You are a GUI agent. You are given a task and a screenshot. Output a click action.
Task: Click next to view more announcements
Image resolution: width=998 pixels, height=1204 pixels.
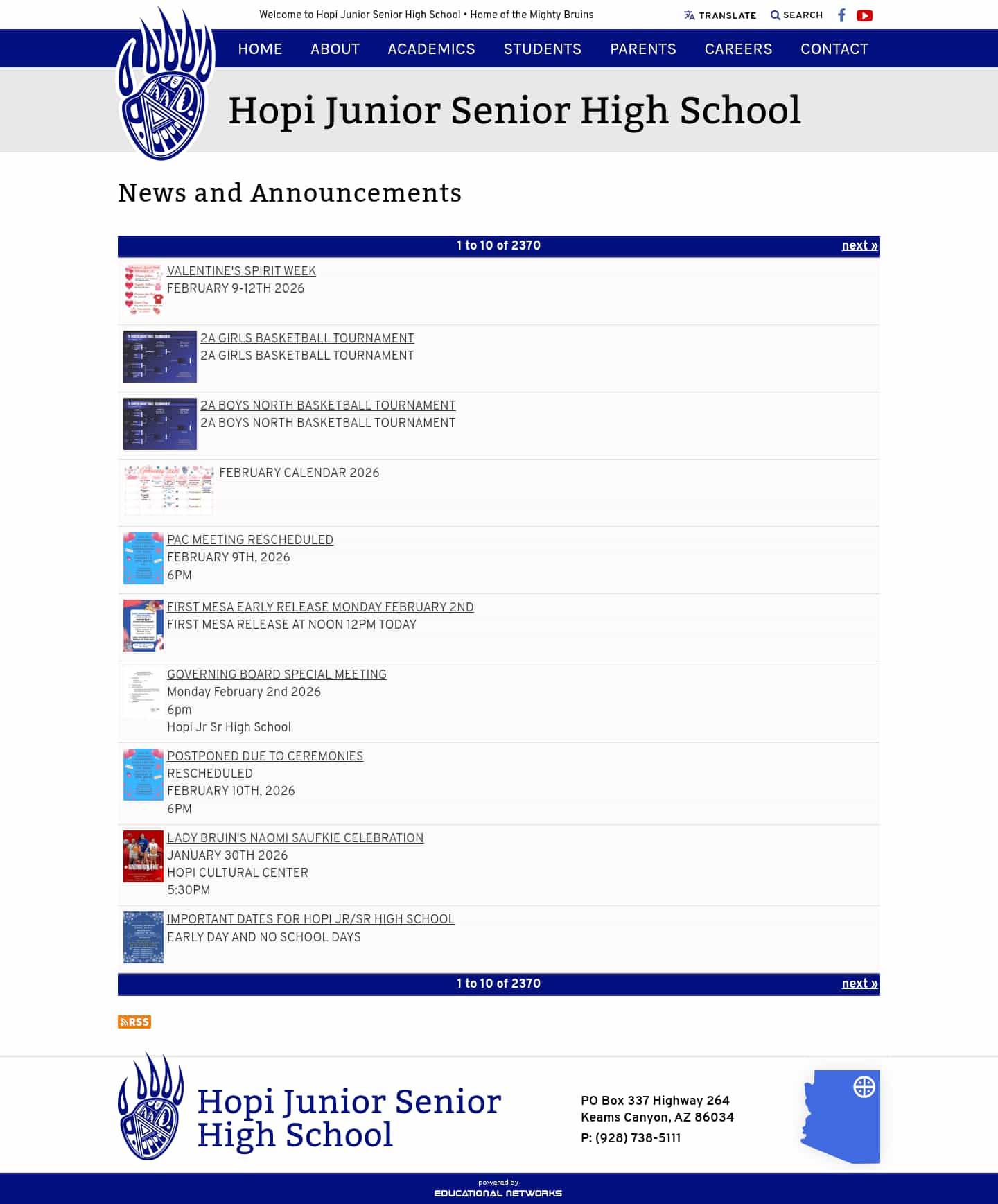[x=859, y=245]
